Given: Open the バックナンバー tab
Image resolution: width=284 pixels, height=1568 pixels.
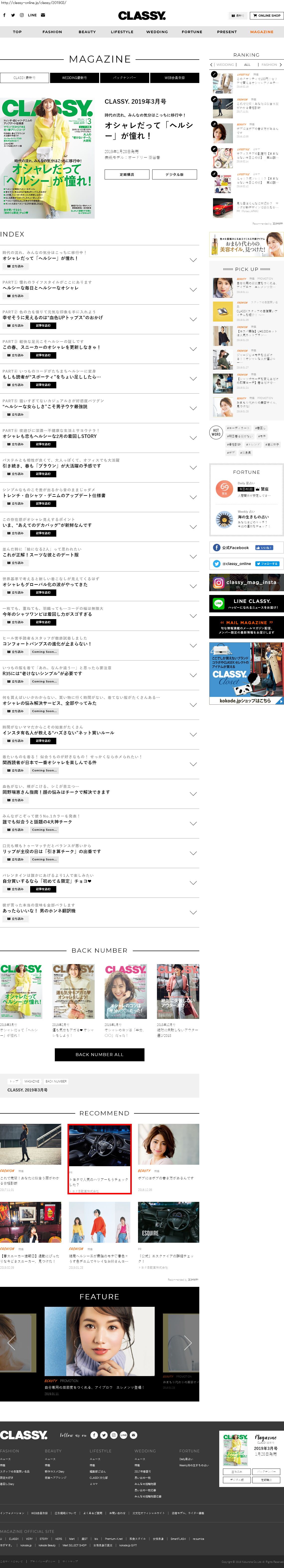Looking at the screenshot, I should point(125,78).
